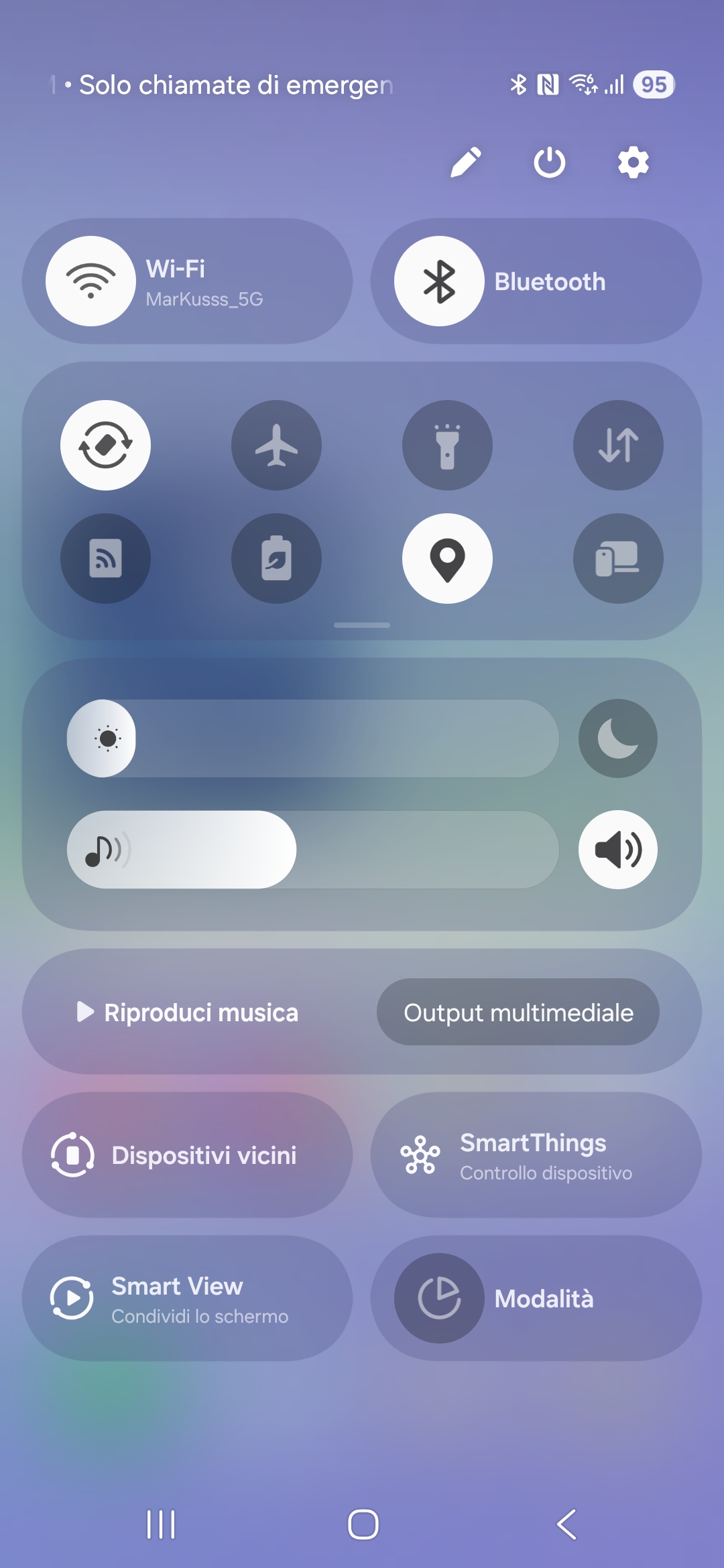Disable auto-rotate screen

[x=105, y=446]
